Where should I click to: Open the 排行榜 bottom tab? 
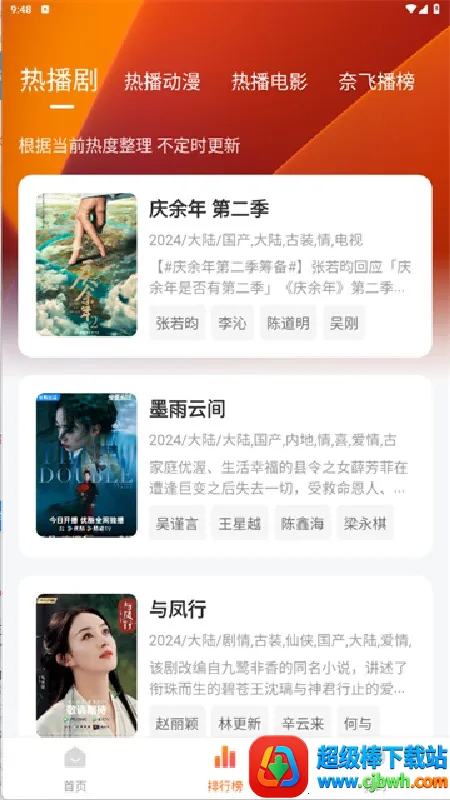(225, 769)
